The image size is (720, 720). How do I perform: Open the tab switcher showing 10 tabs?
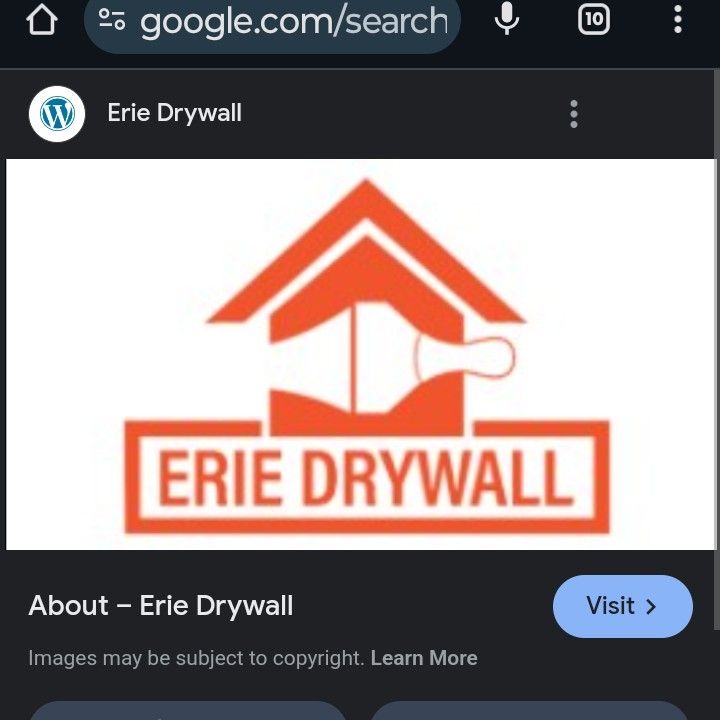pyautogui.click(x=594, y=19)
